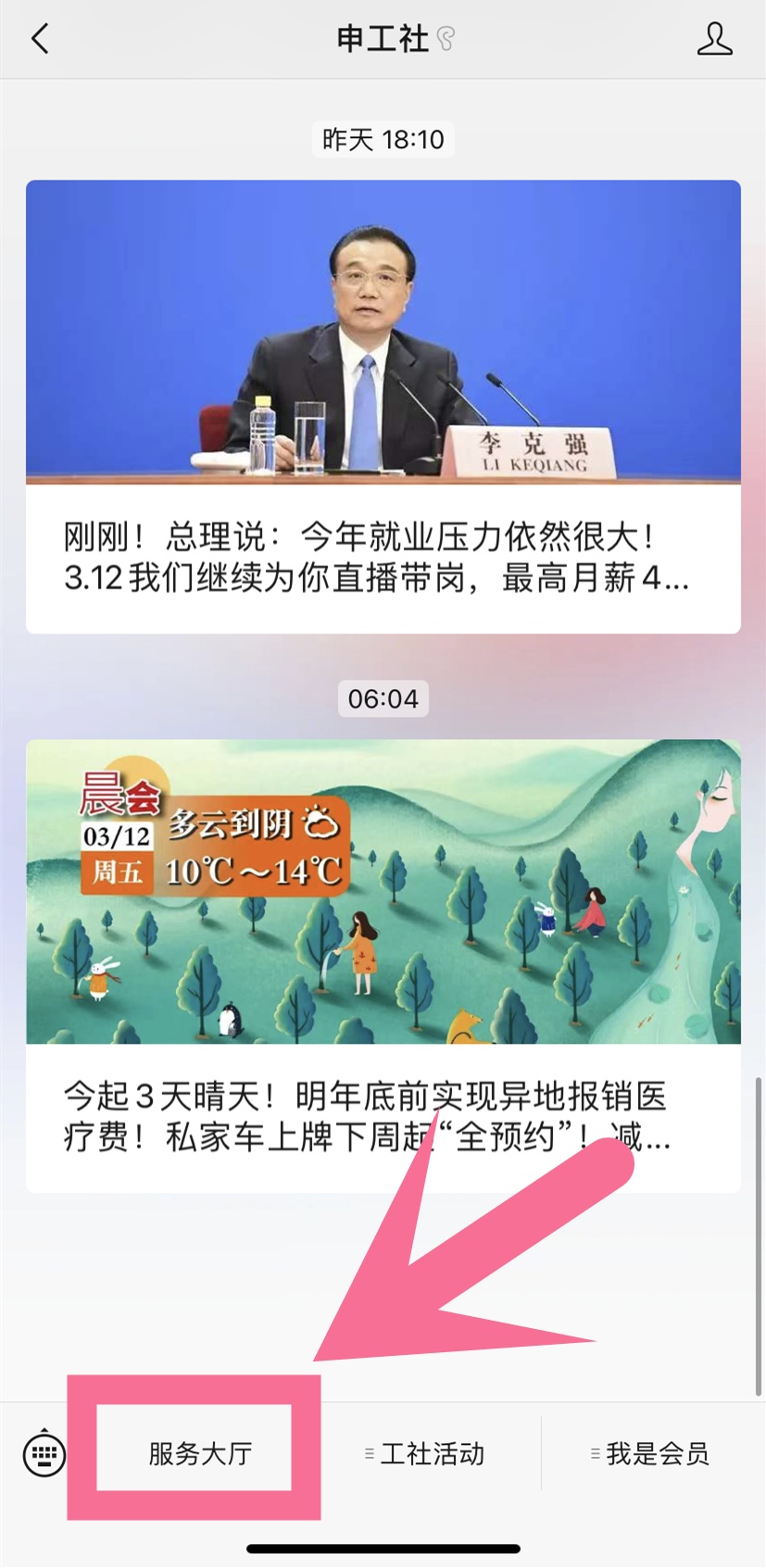Expand the 我是会员 menu
Screen dimensions: 766x1568
(x=651, y=1454)
